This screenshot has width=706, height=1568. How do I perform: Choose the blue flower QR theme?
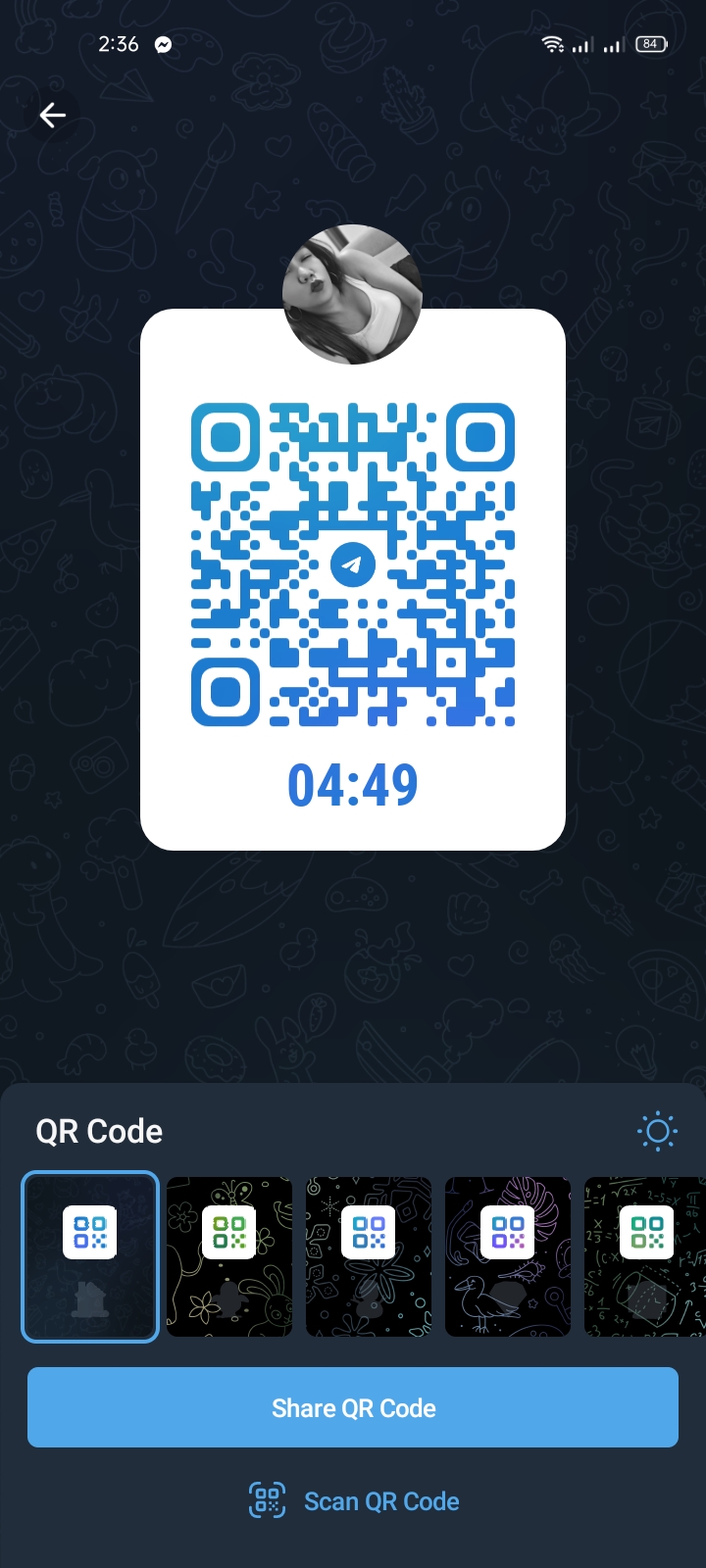click(x=369, y=1256)
